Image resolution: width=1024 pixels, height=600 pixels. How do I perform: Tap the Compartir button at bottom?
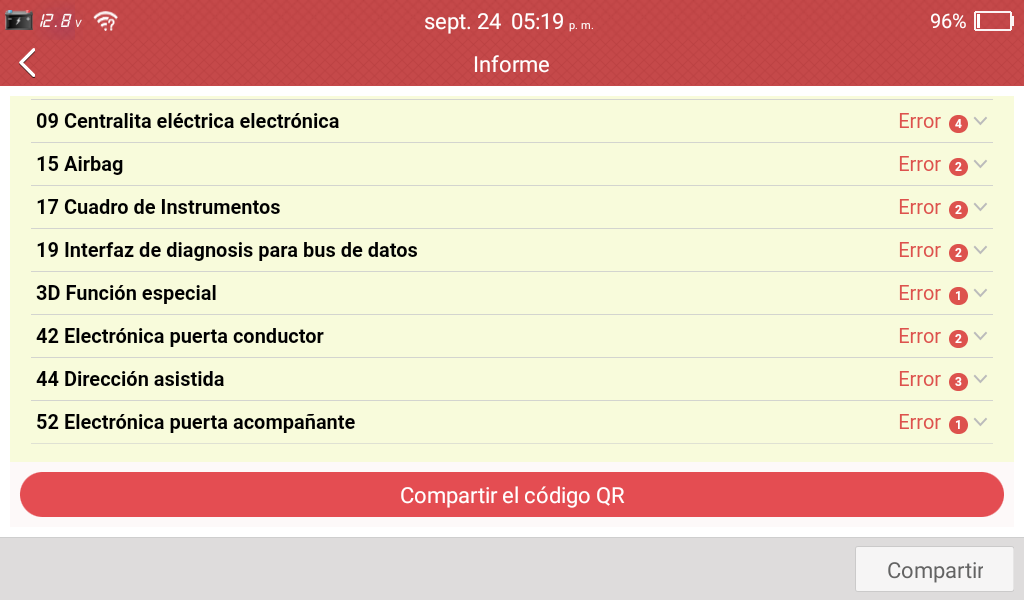934,571
